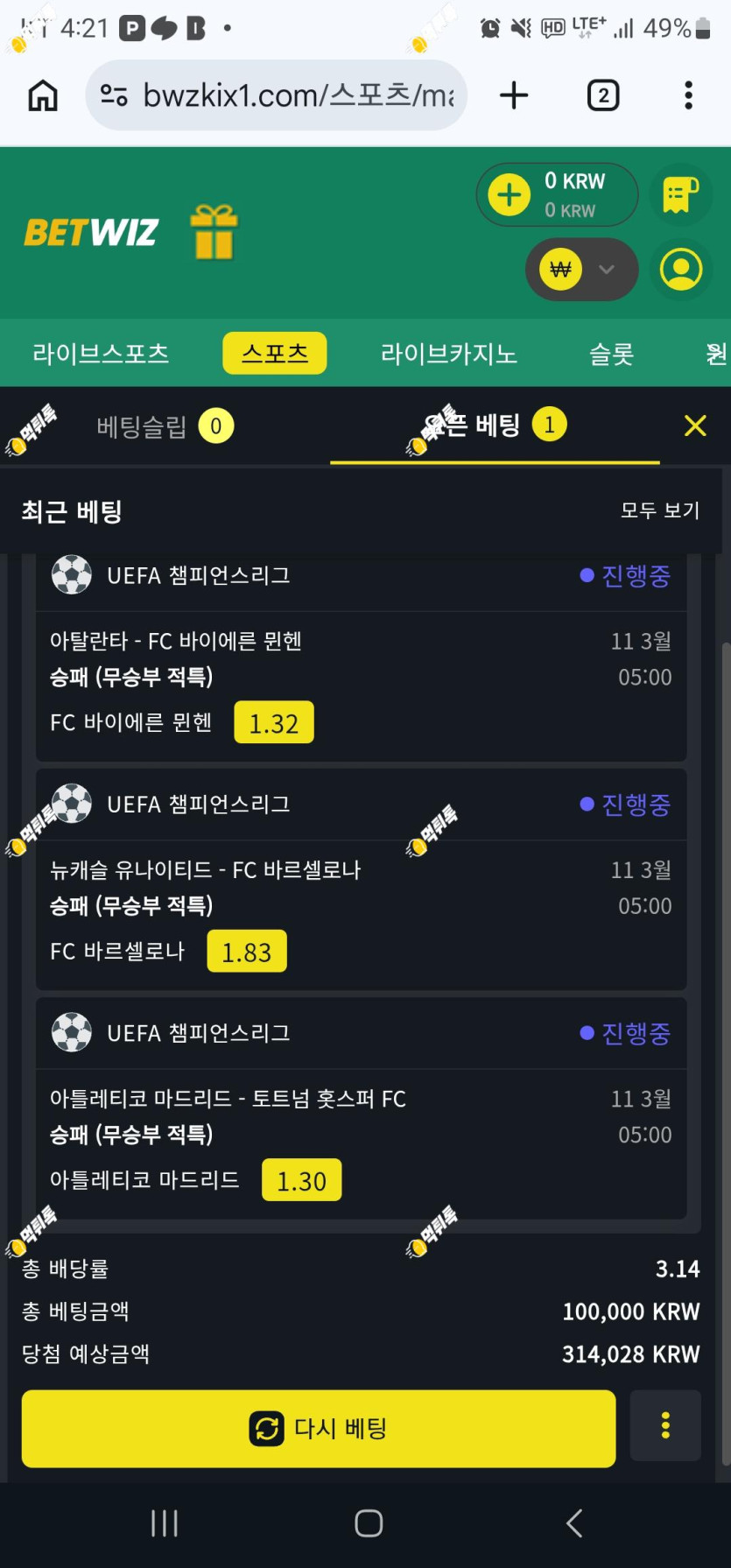Open the browser overflow menu
731x1568 pixels.
click(x=689, y=95)
